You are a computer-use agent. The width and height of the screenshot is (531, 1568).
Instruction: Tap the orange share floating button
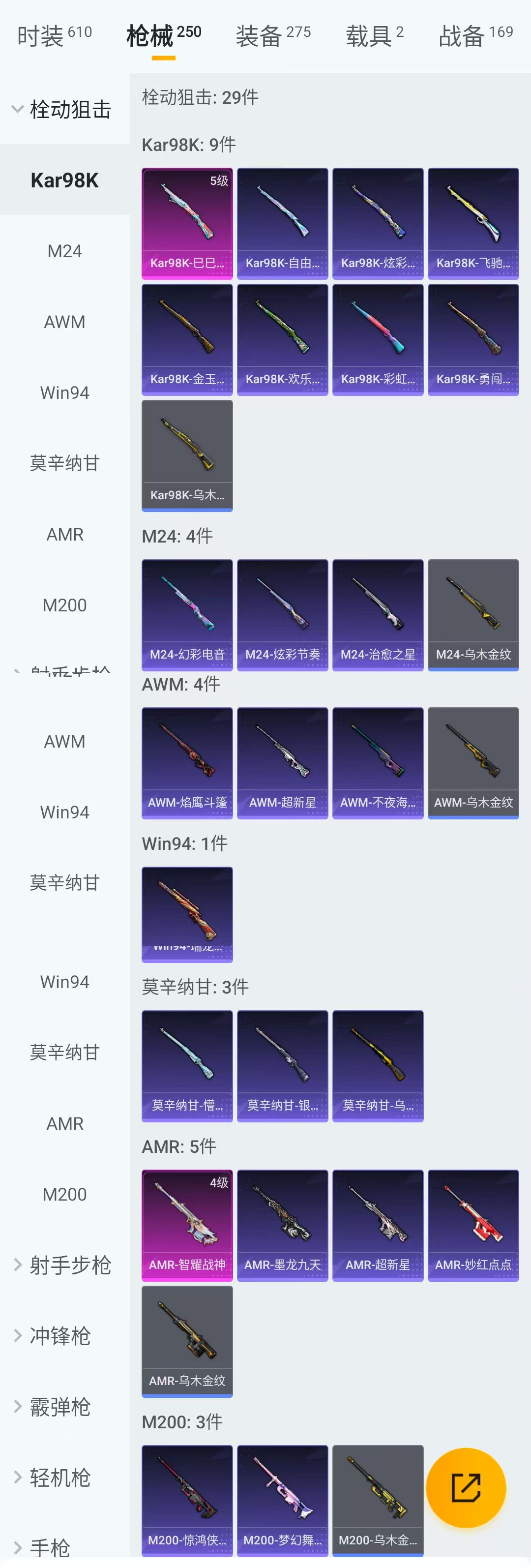click(x=466, y=1488)
